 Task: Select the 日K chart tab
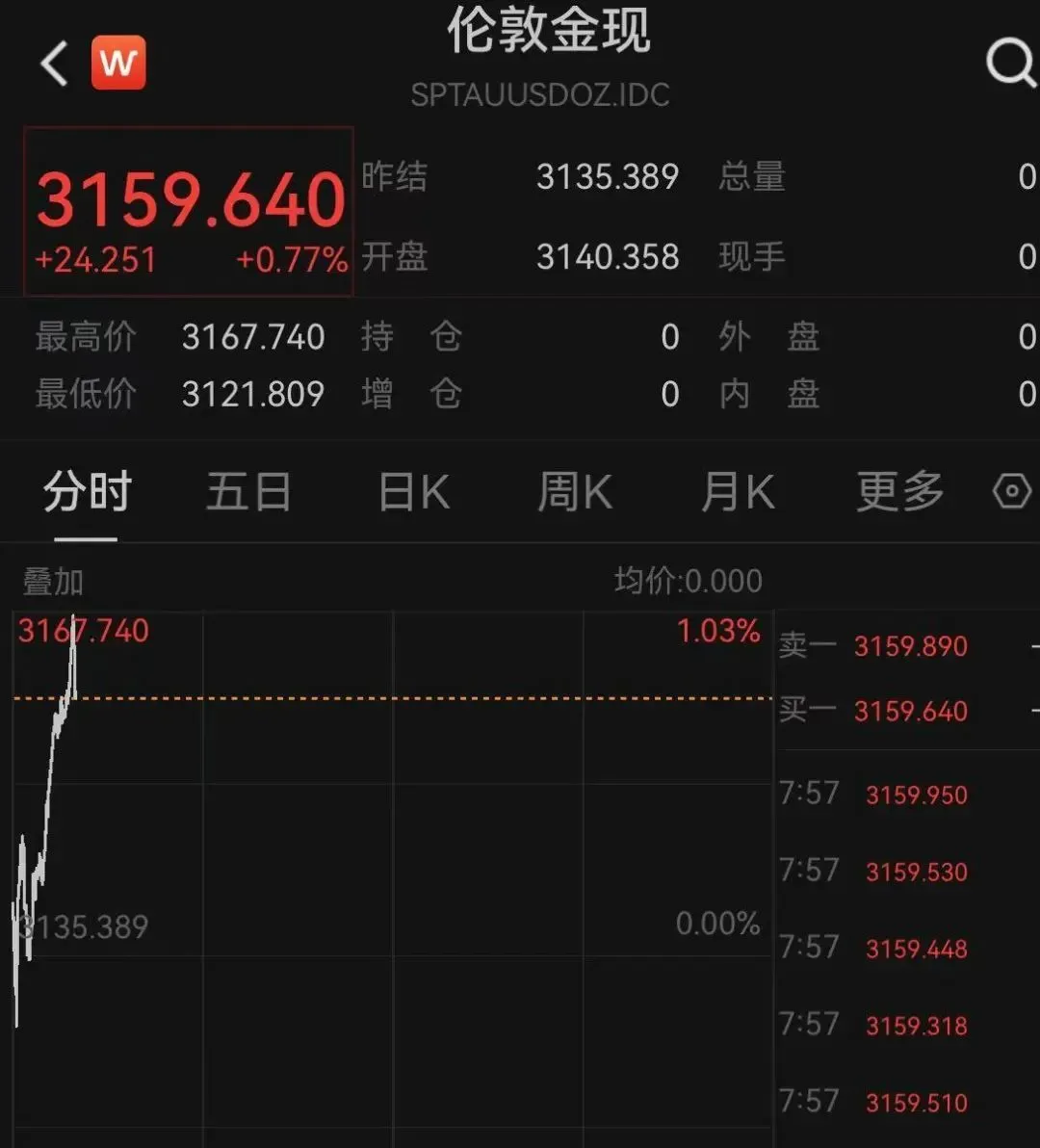point(414,493)
